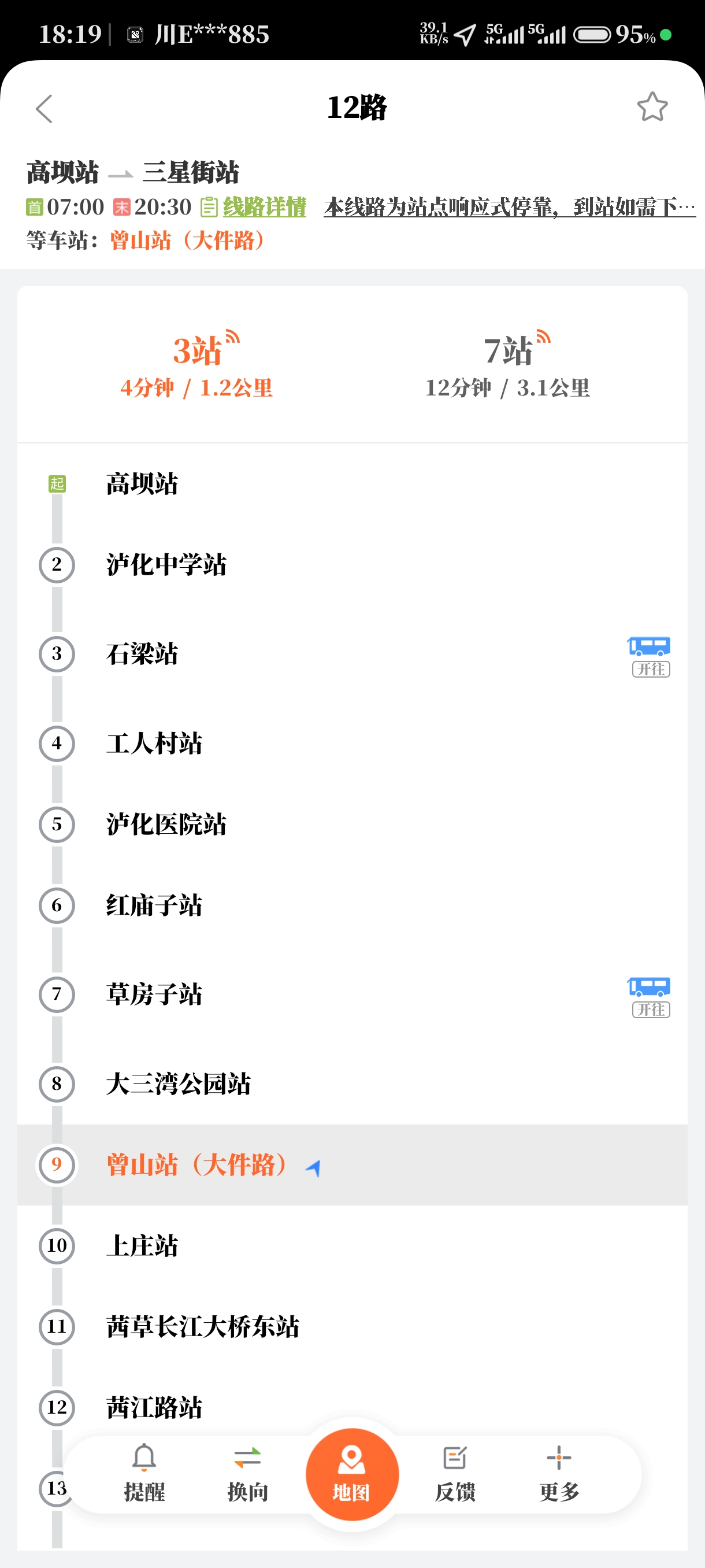Tap the bus icon at 石梁站
Viewport: 705px width, 1568px height.
[650, 656]
